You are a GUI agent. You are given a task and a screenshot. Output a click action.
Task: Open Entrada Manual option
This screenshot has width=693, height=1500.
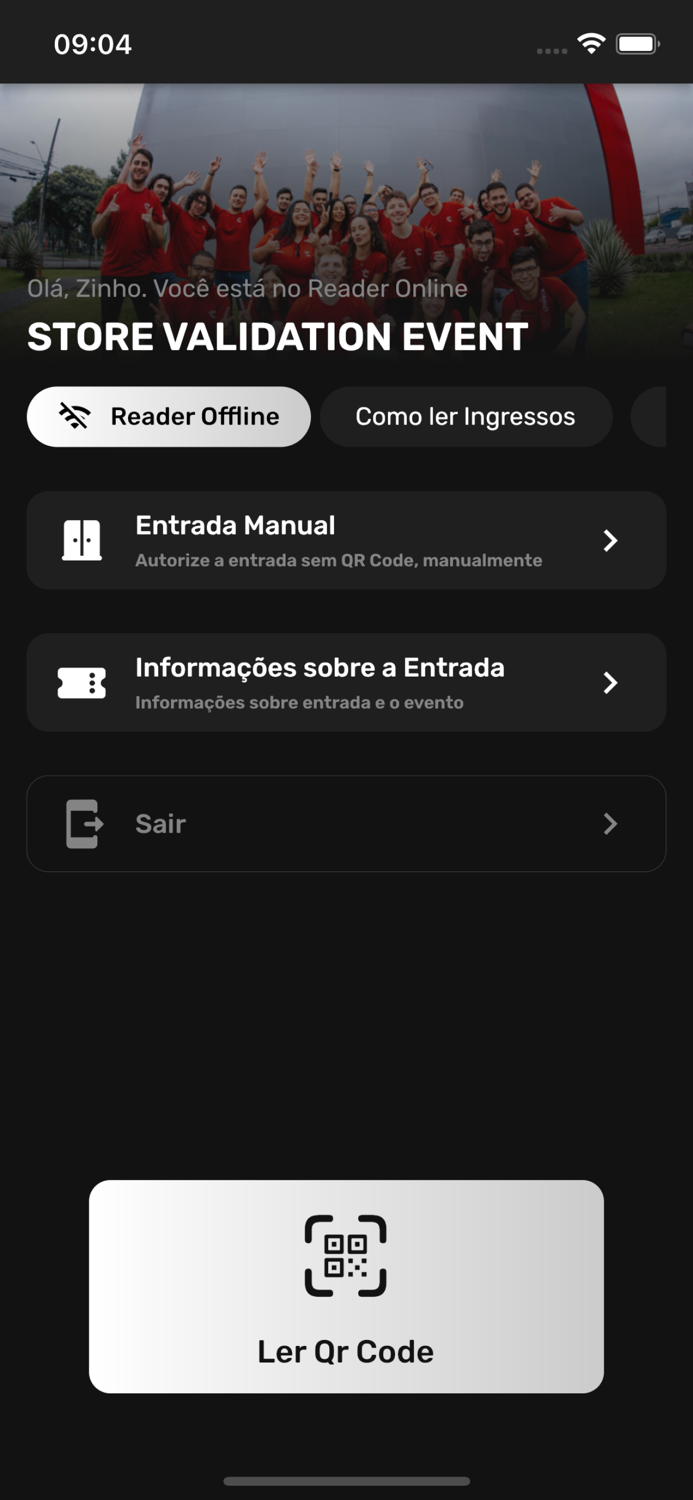(346, 540)
